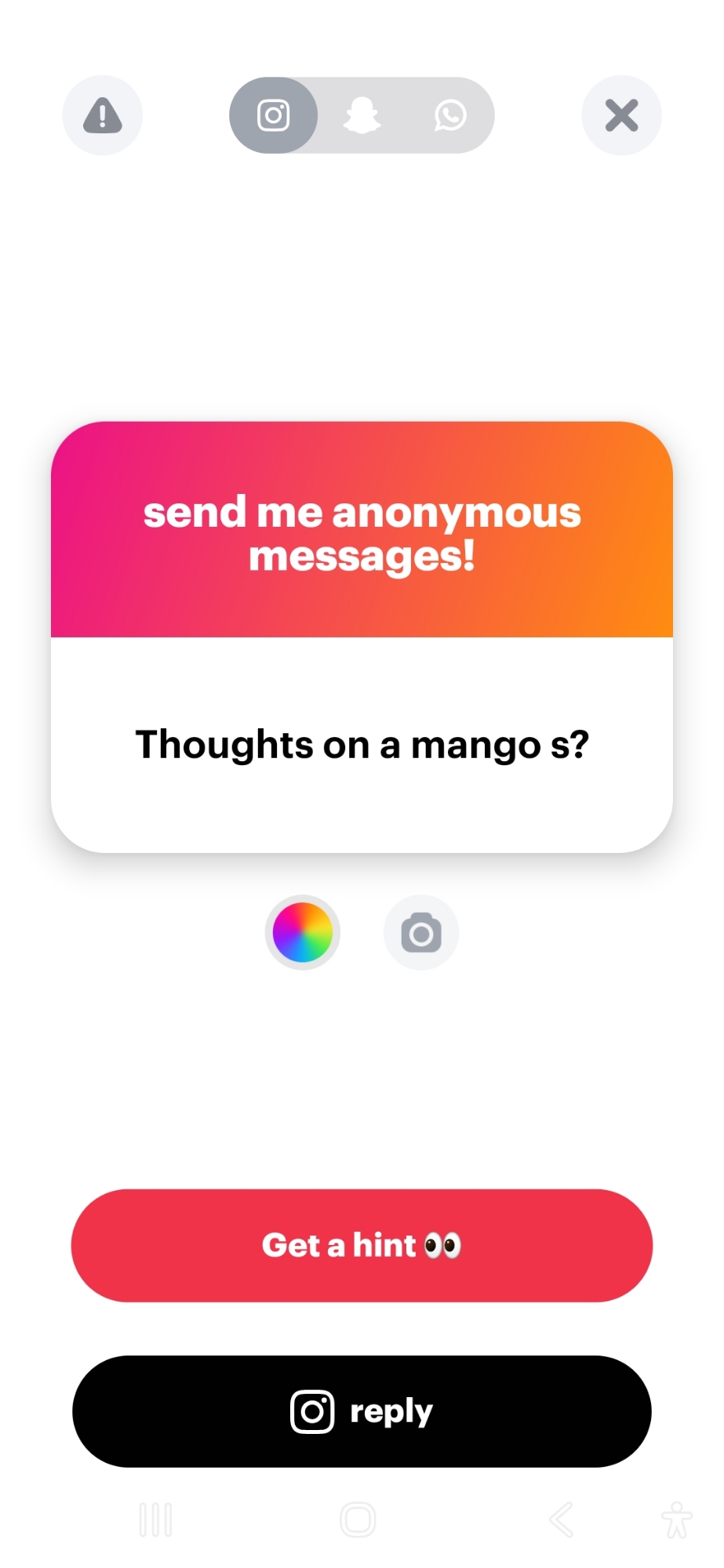Screen dimensions: 724x1568
Task: Reply to the message on Instagram
Action: pyautogui.click(x=362, y=1411)
